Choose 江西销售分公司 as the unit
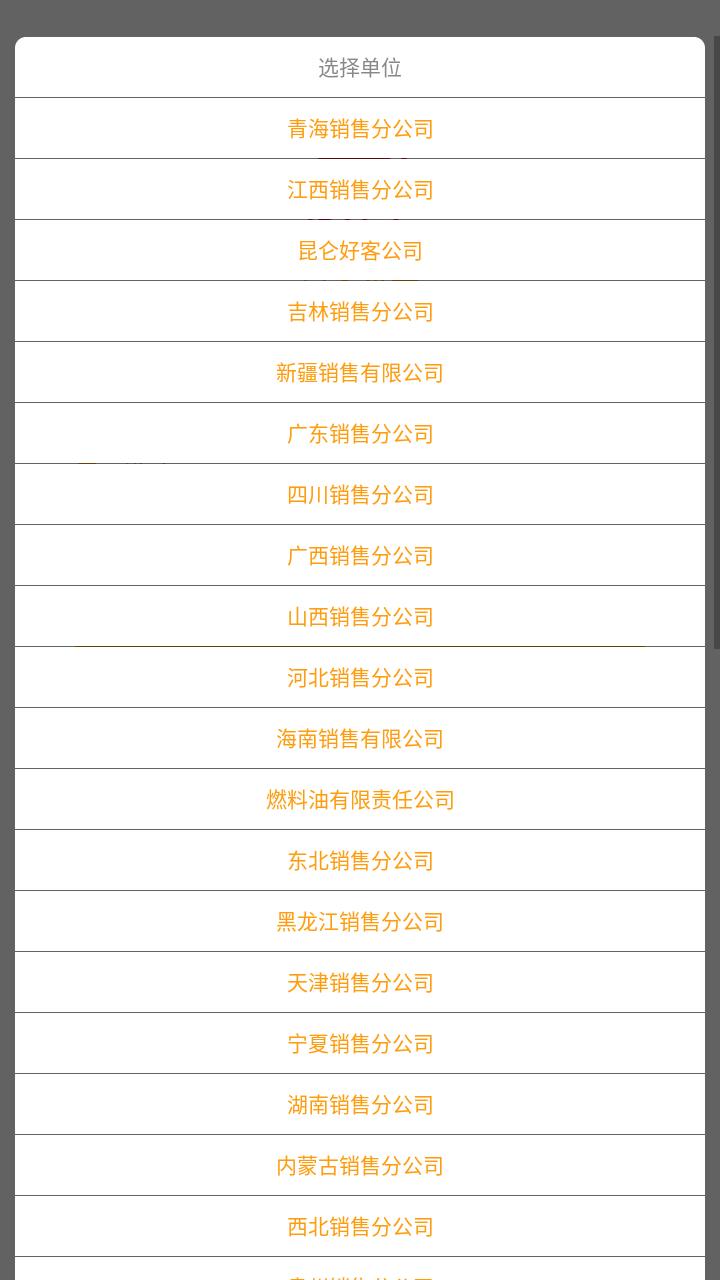 pyautogui.click(x=360, y=189)
